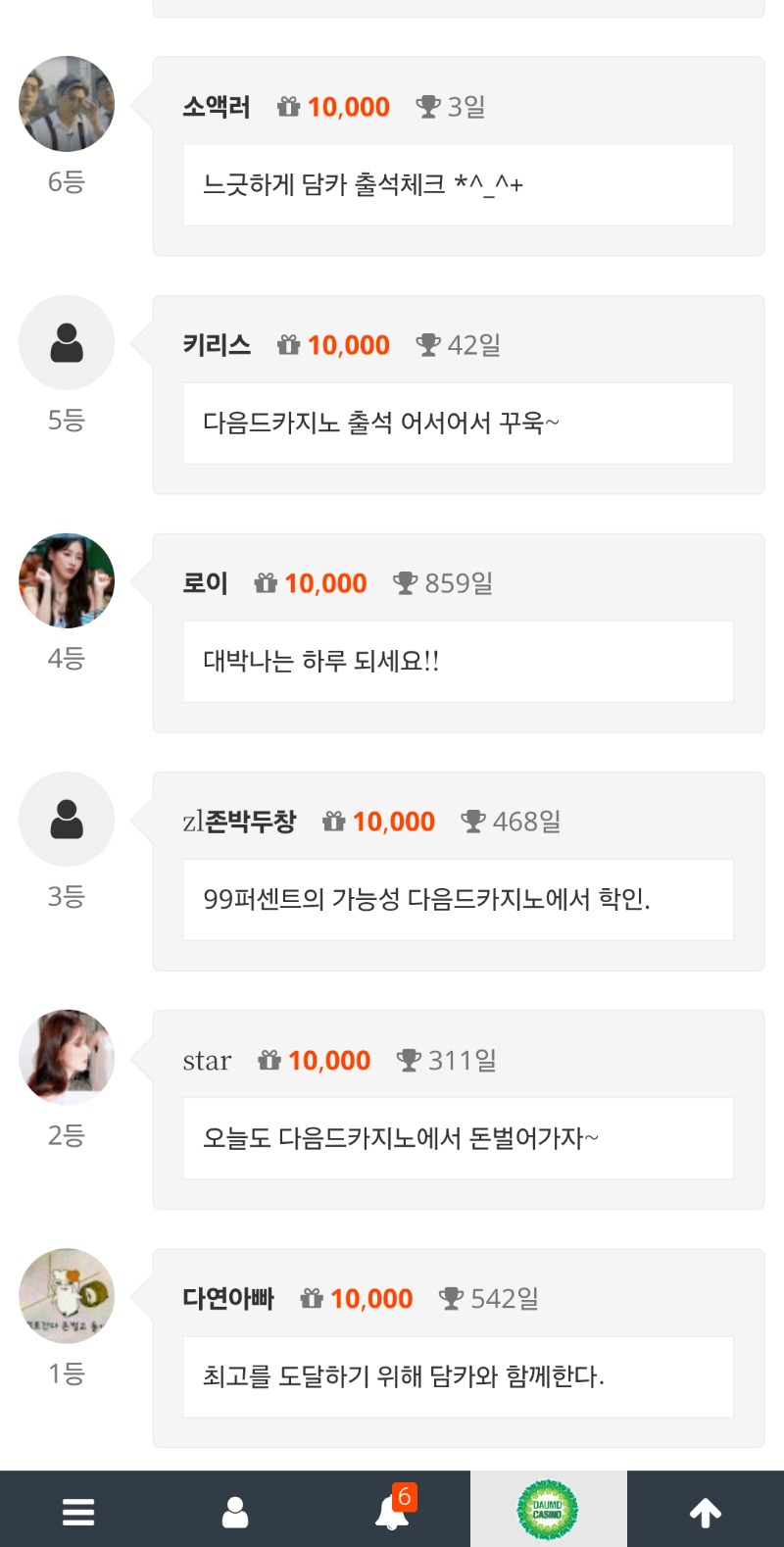Select the Daumd Casino logo icon
Screen dimensions: 784x1547
(x=550, y=1510)
